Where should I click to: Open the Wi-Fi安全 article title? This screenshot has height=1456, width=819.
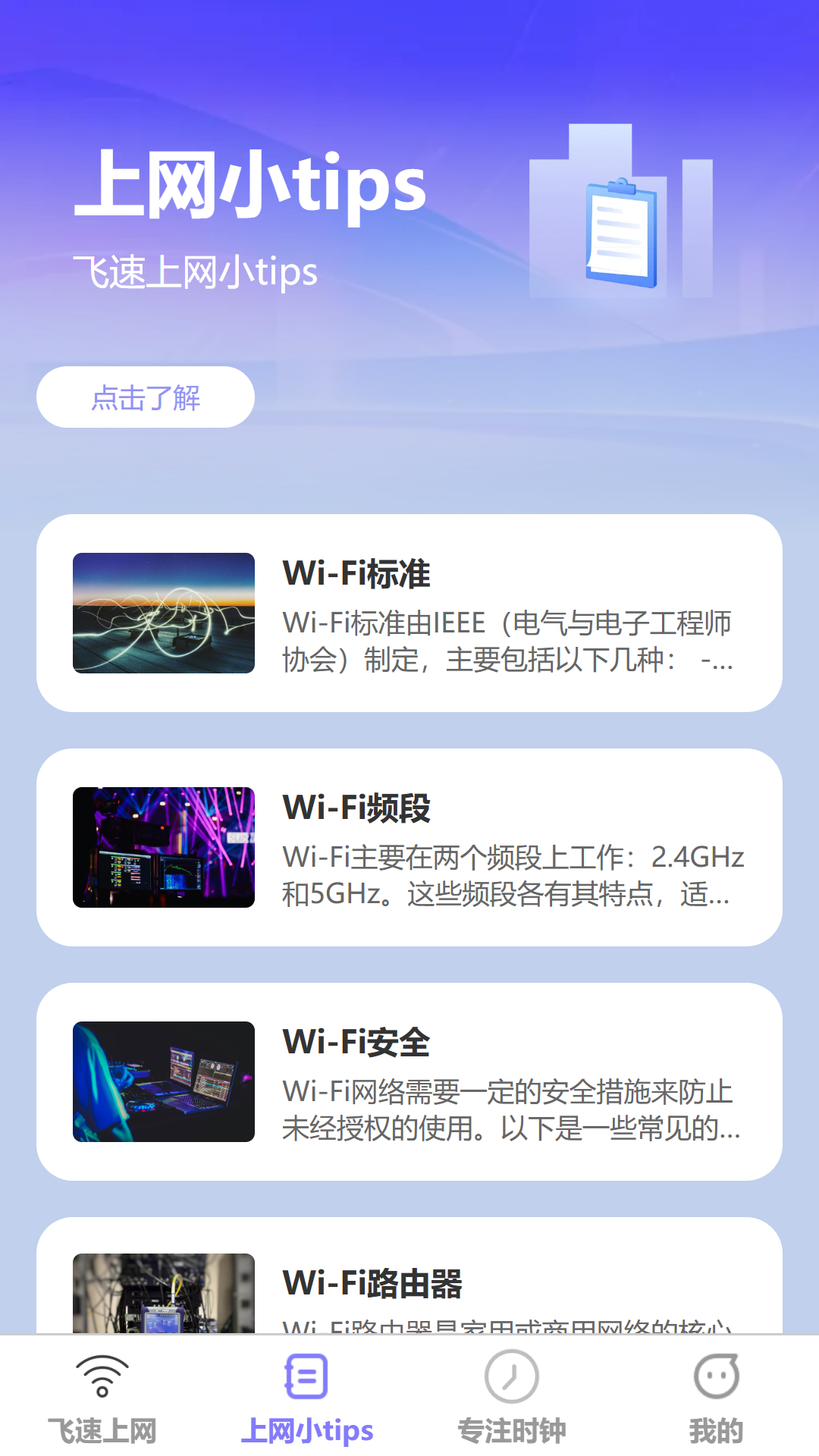click(355, 1041)
